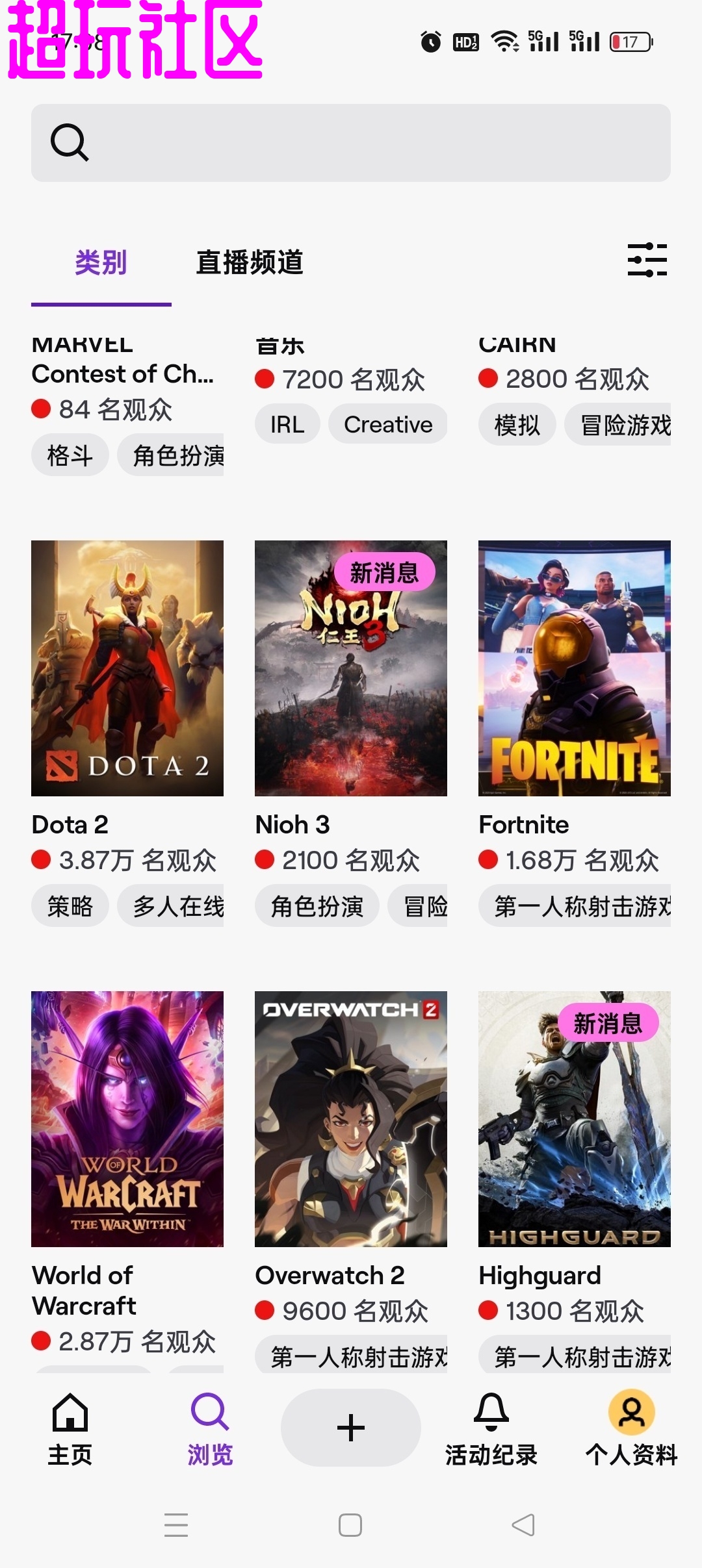Choose the 格斗 tag chip
The width and height of the screenshot is (702, 1568).
[70, 455]
